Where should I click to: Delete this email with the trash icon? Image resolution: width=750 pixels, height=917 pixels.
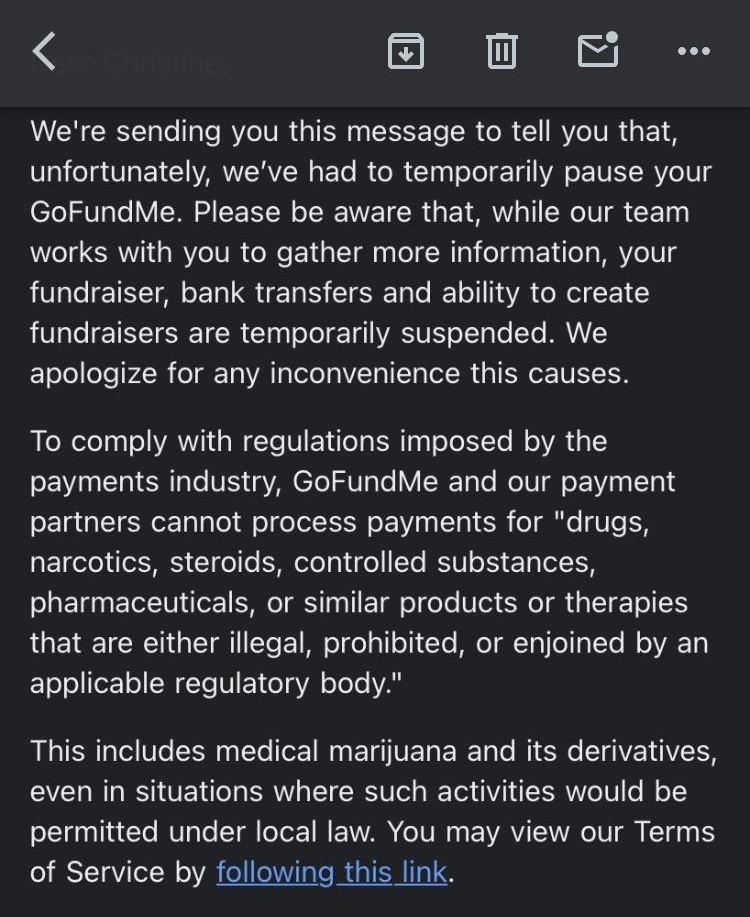point(502,51)
